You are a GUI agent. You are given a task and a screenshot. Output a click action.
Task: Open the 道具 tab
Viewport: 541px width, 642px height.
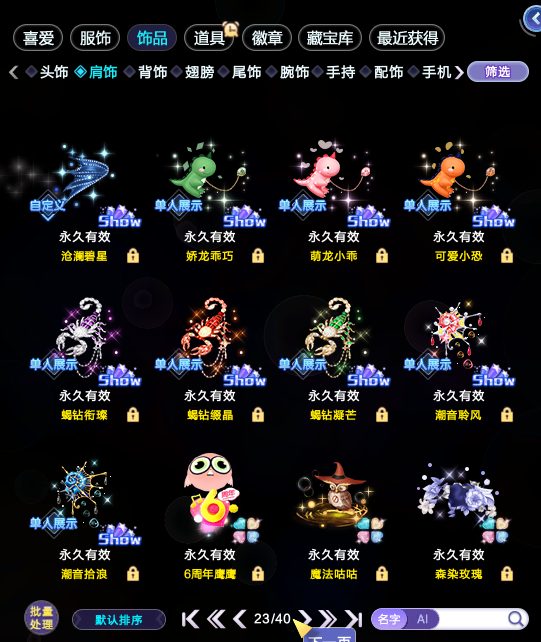[209, 38]
